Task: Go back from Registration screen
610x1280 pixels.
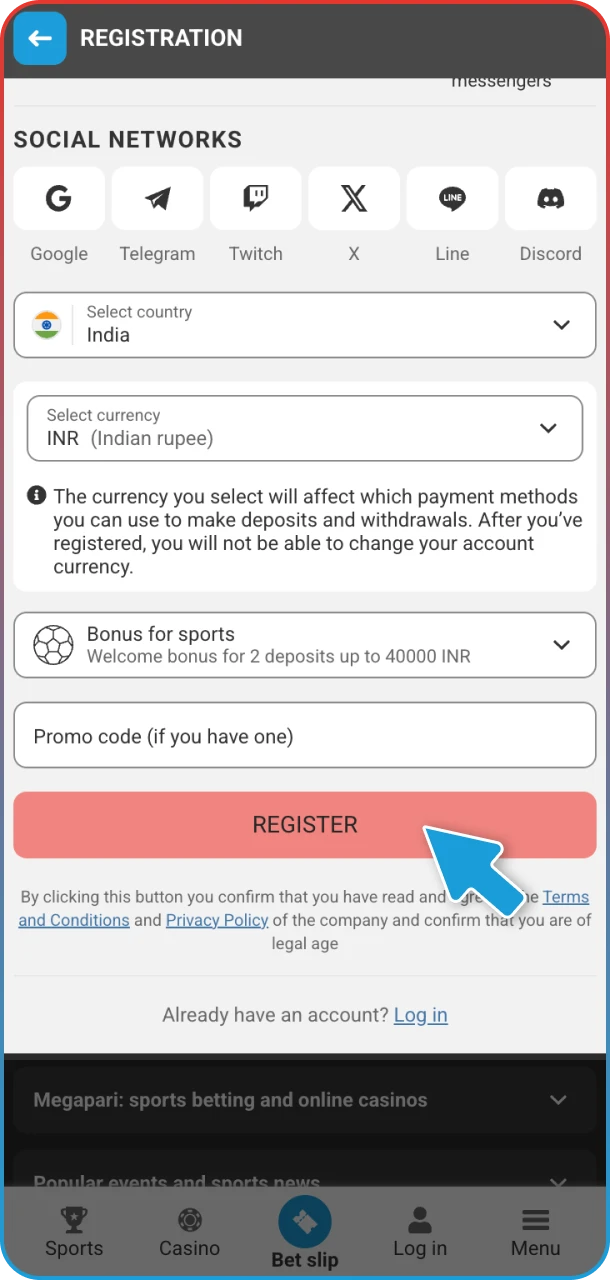Action: (x=40, y=39)
